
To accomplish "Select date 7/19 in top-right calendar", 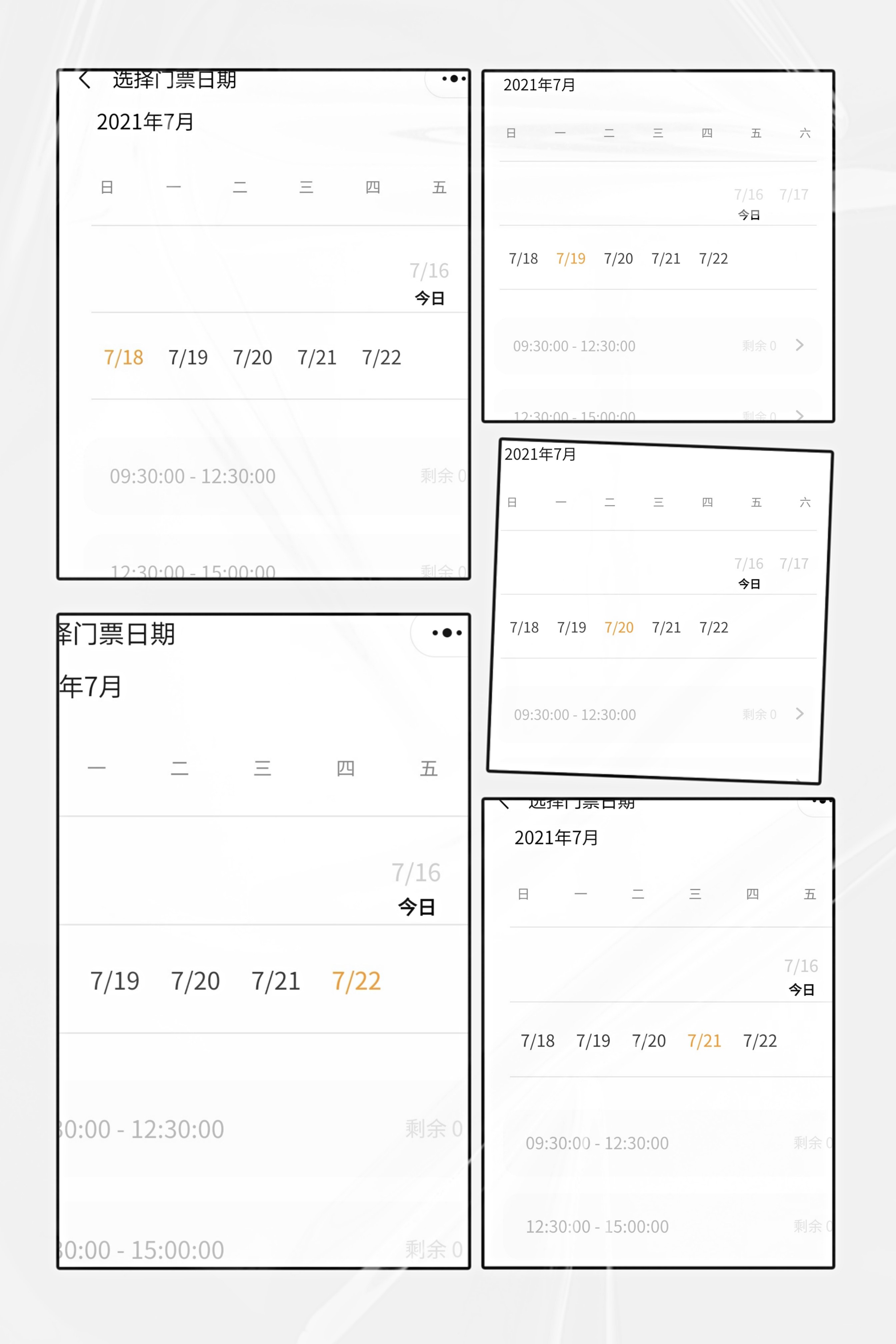I will [571, 258].
